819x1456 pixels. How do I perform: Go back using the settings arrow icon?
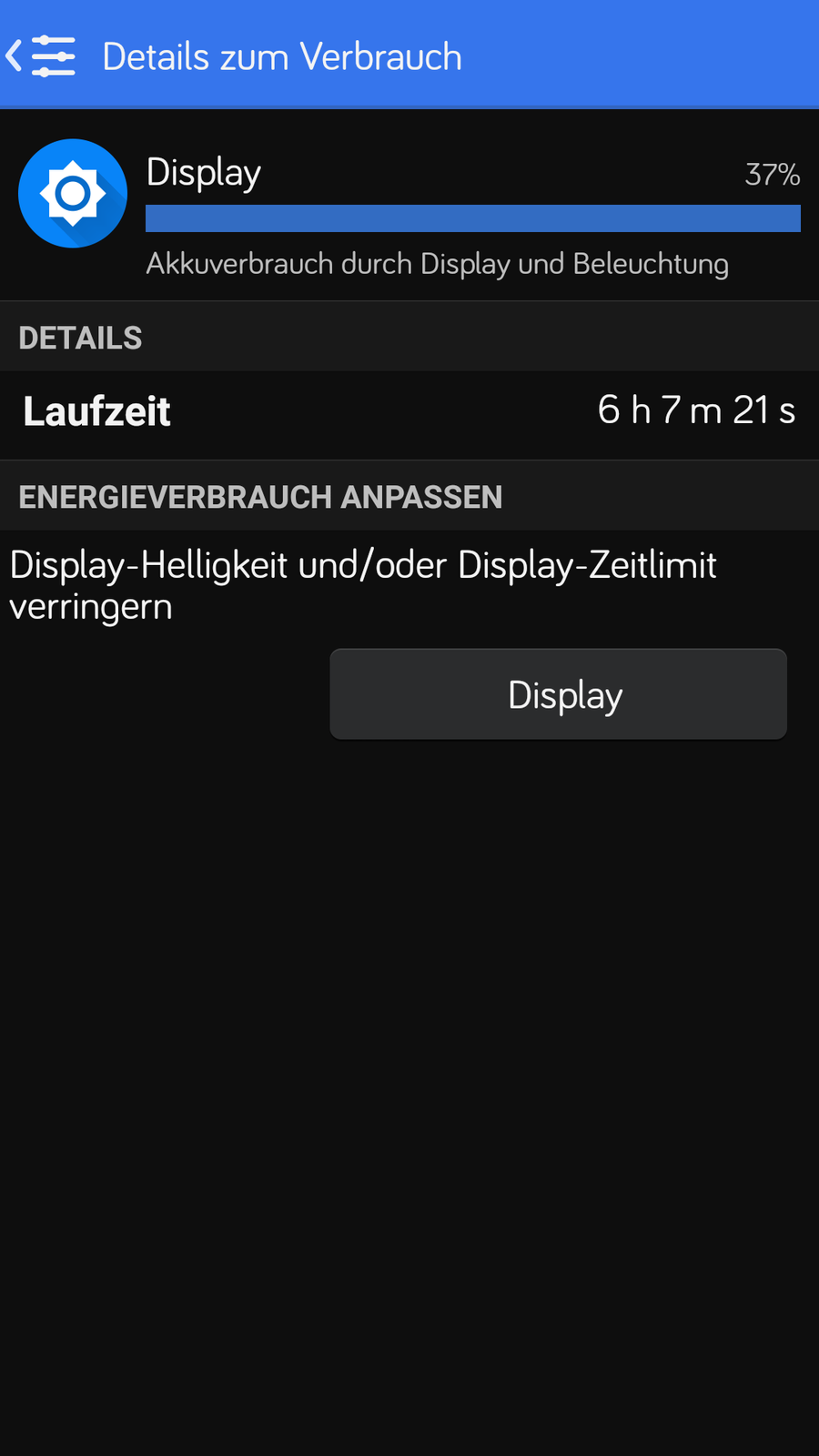point(39,56)
